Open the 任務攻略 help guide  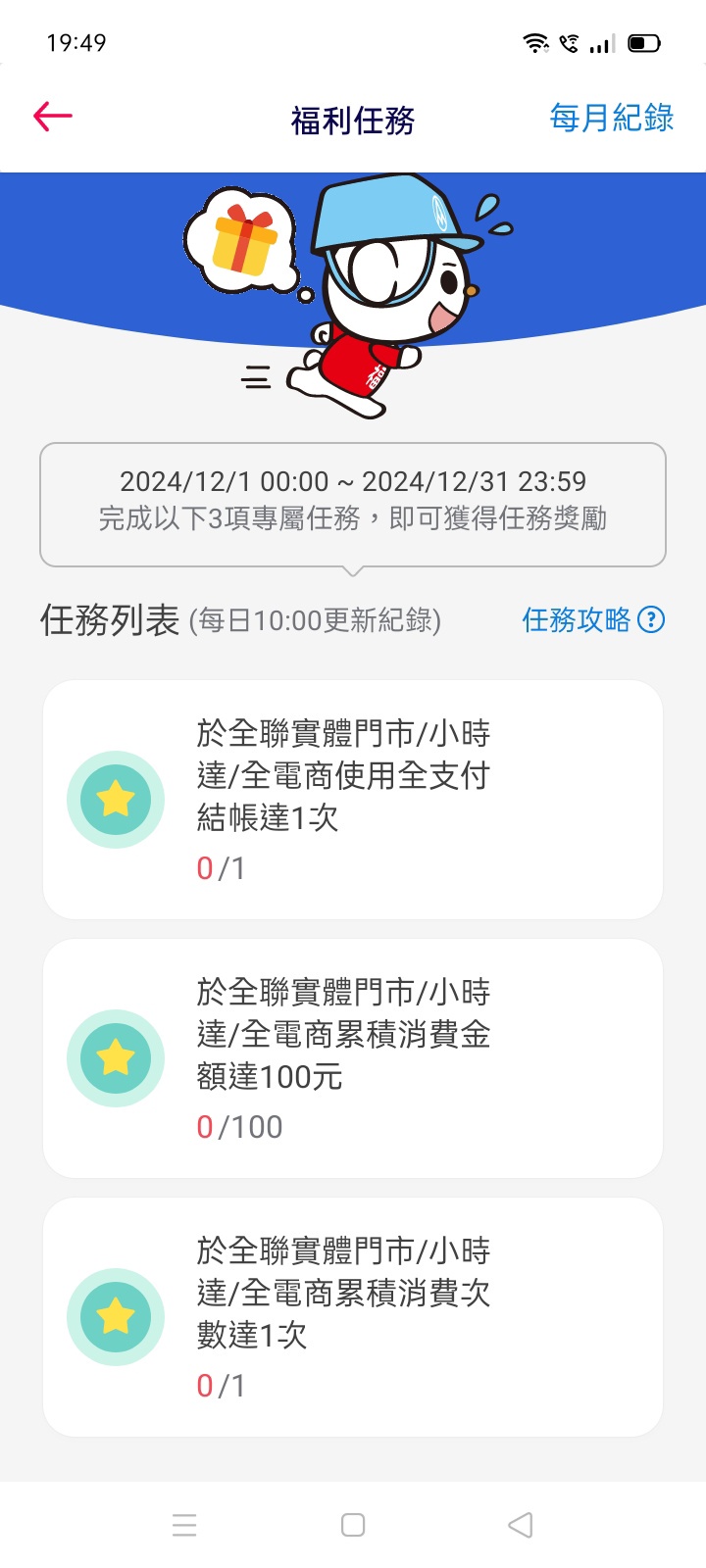click(592, 619)
